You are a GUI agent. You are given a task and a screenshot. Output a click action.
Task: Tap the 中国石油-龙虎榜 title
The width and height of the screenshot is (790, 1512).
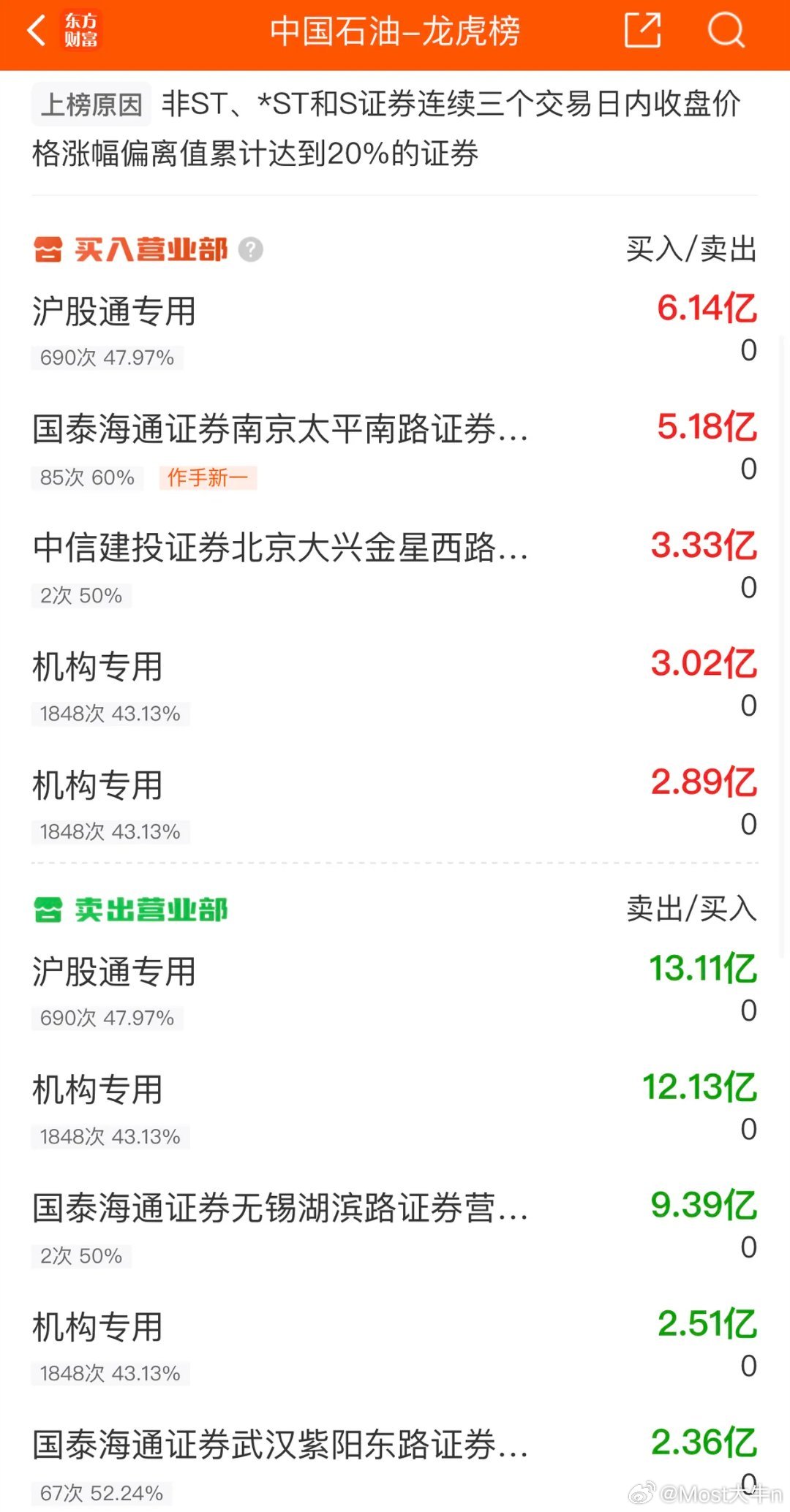395,32
